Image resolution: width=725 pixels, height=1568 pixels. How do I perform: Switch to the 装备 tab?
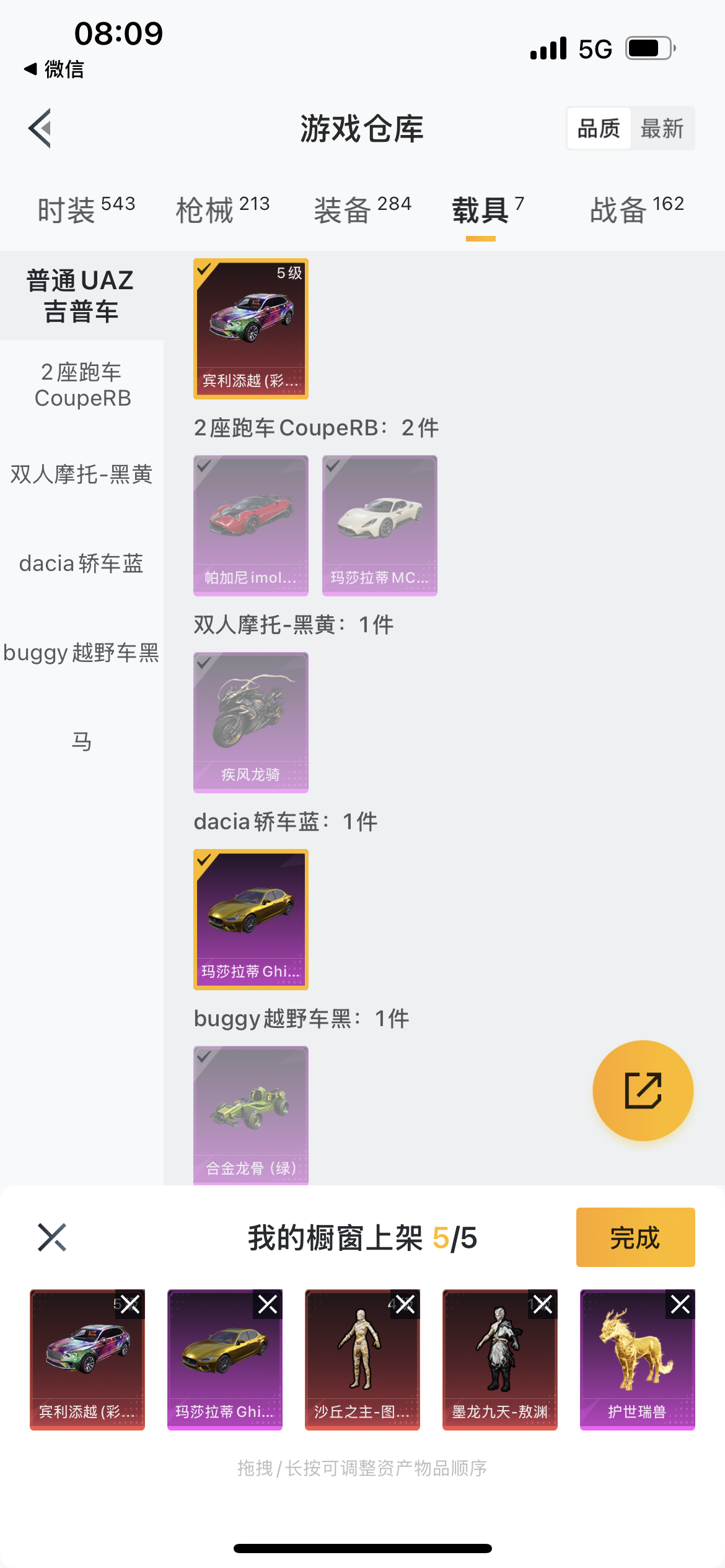coord(362,210)
